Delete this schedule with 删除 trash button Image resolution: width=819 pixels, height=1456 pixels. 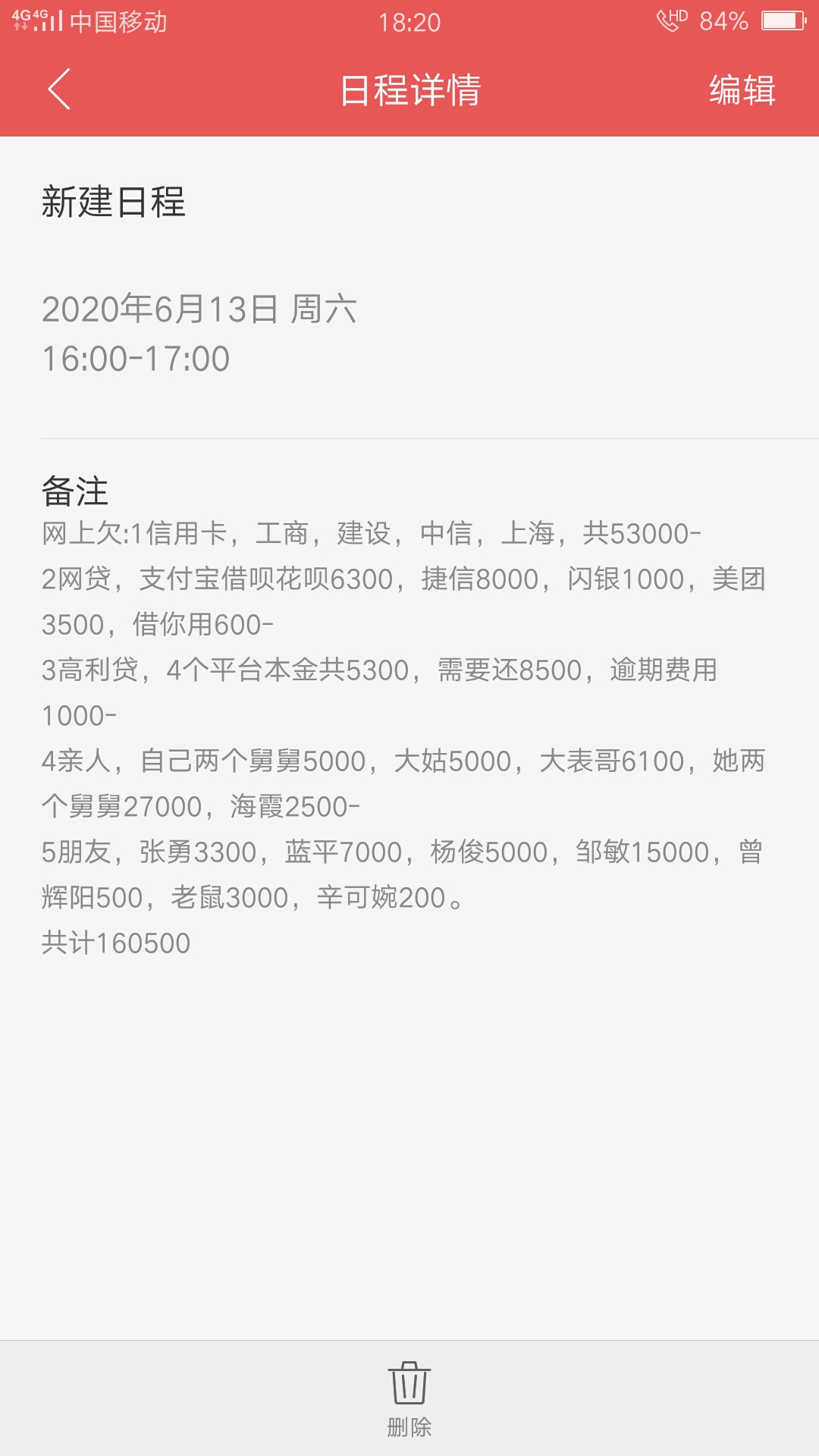409,1398
